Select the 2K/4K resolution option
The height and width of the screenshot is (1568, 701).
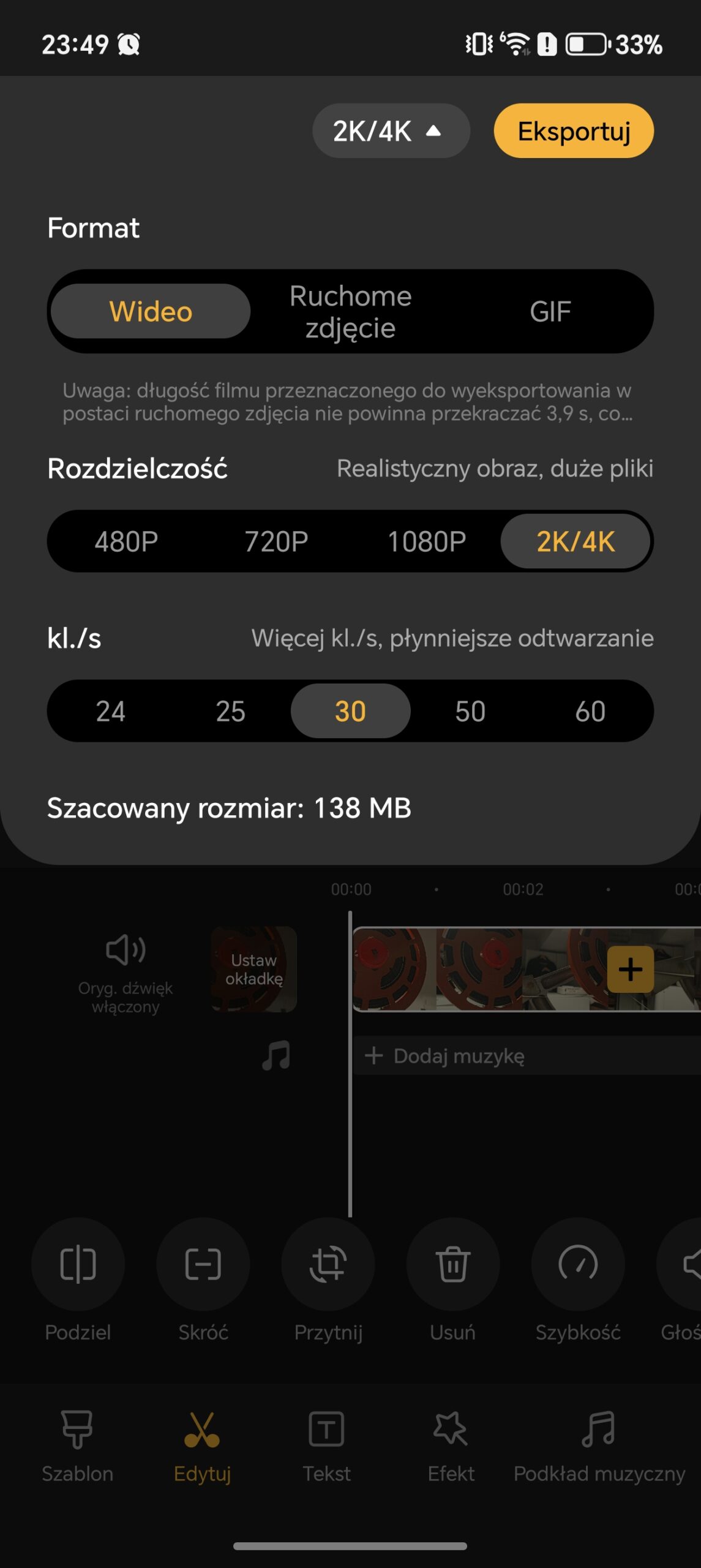[575, 541]
